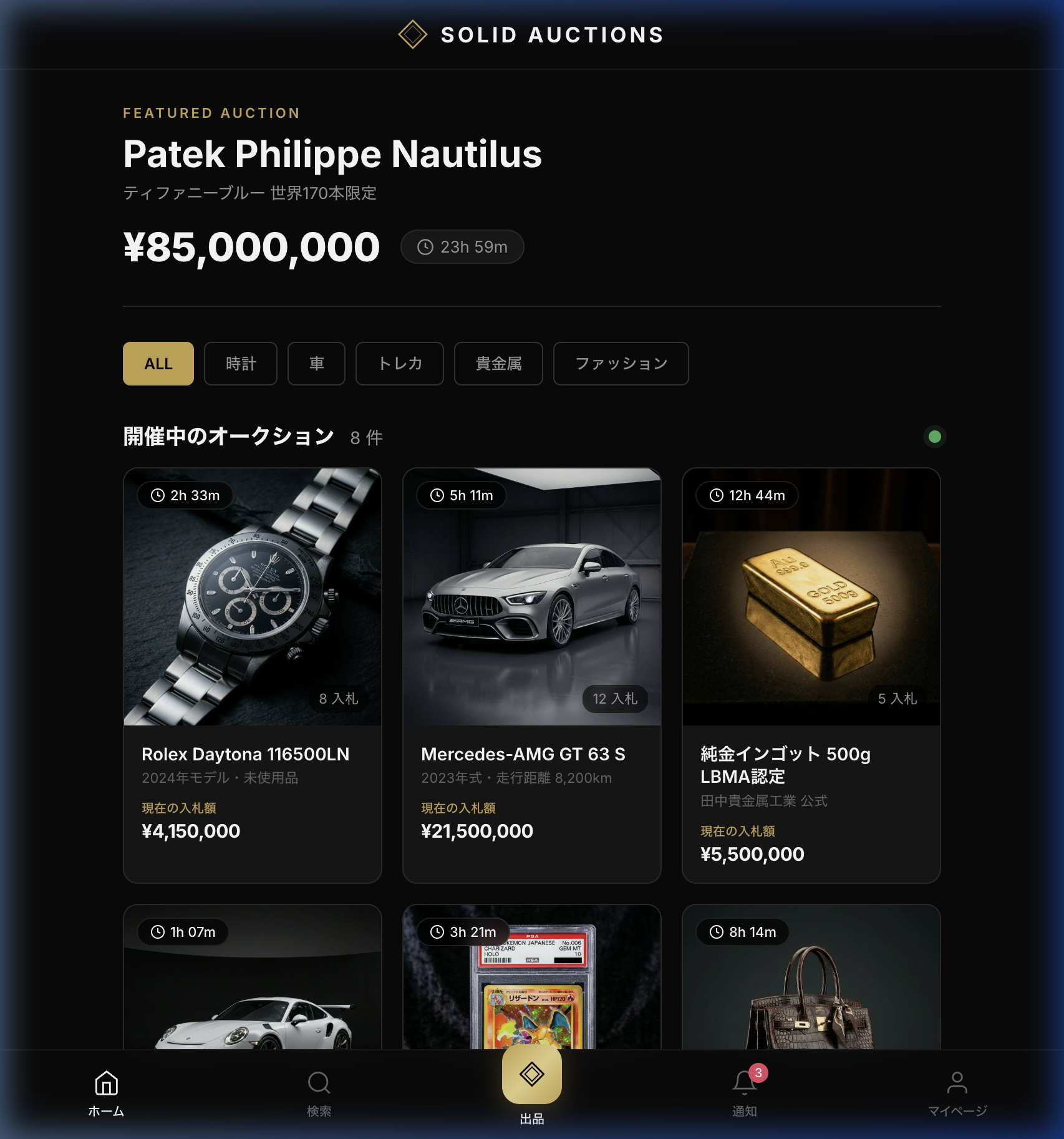Open 通知 notifications tab

(744, 1093)
